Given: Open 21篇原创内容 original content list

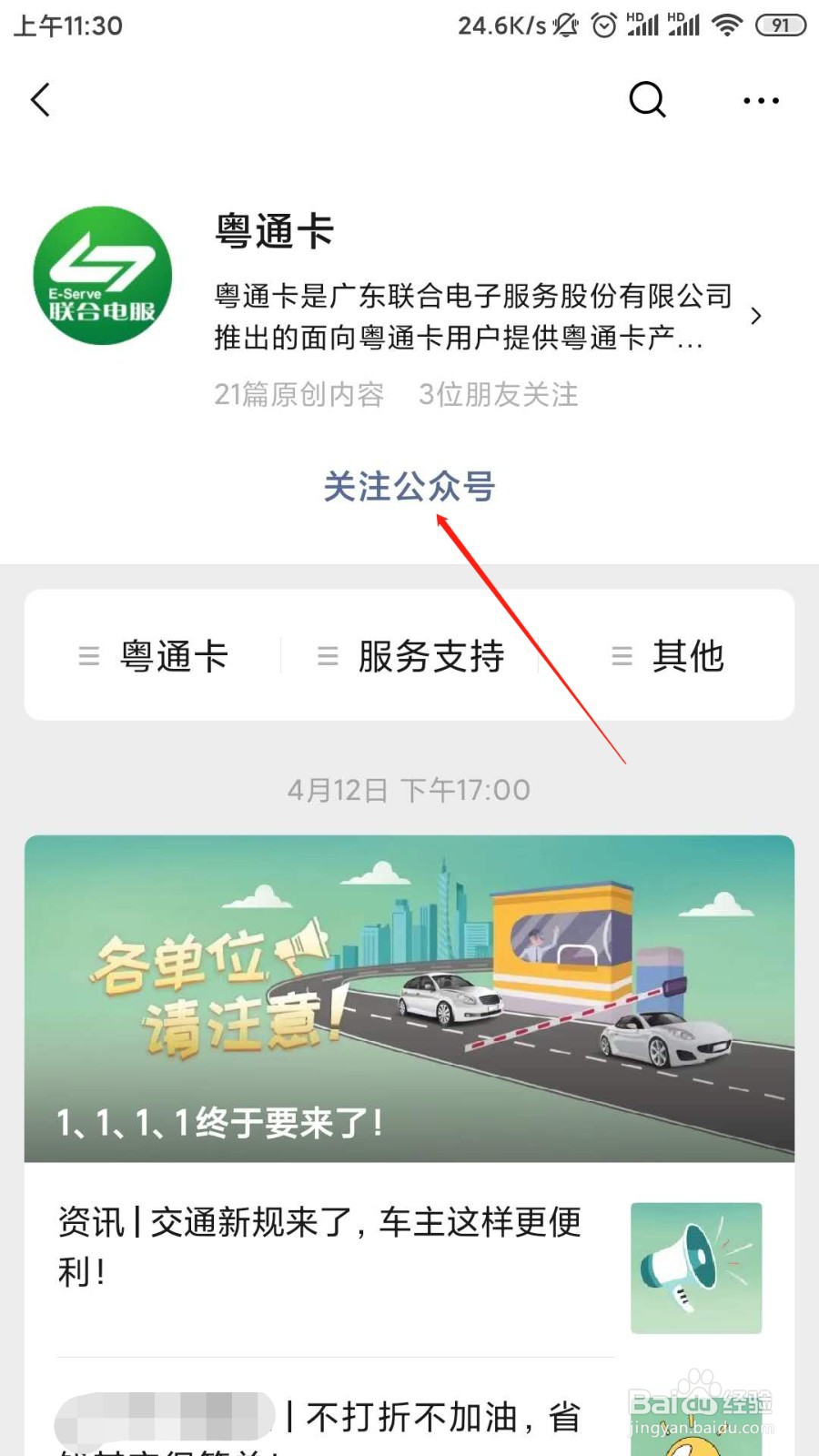Looking at the screenshot, I should pyautogui.click(x=298, y=394).
